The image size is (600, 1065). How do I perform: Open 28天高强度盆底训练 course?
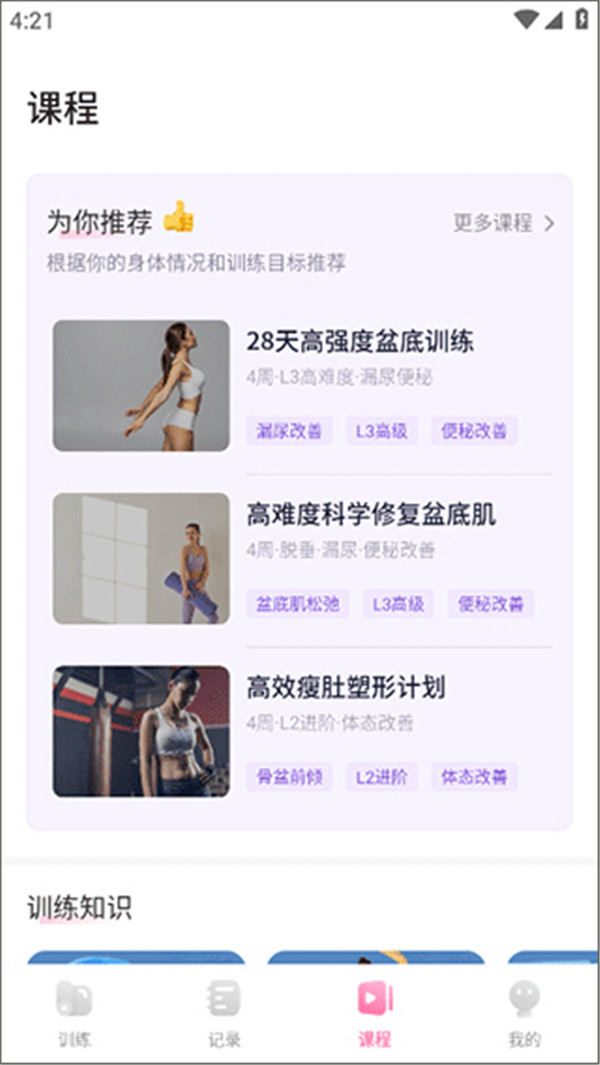point(359,342)
